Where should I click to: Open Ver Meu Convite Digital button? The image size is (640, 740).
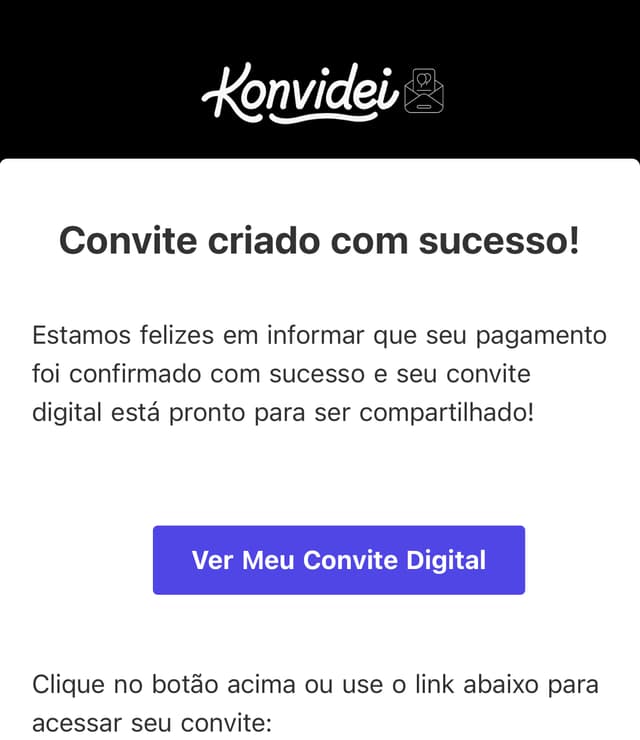pyautogui.click(x=338, y=560)
